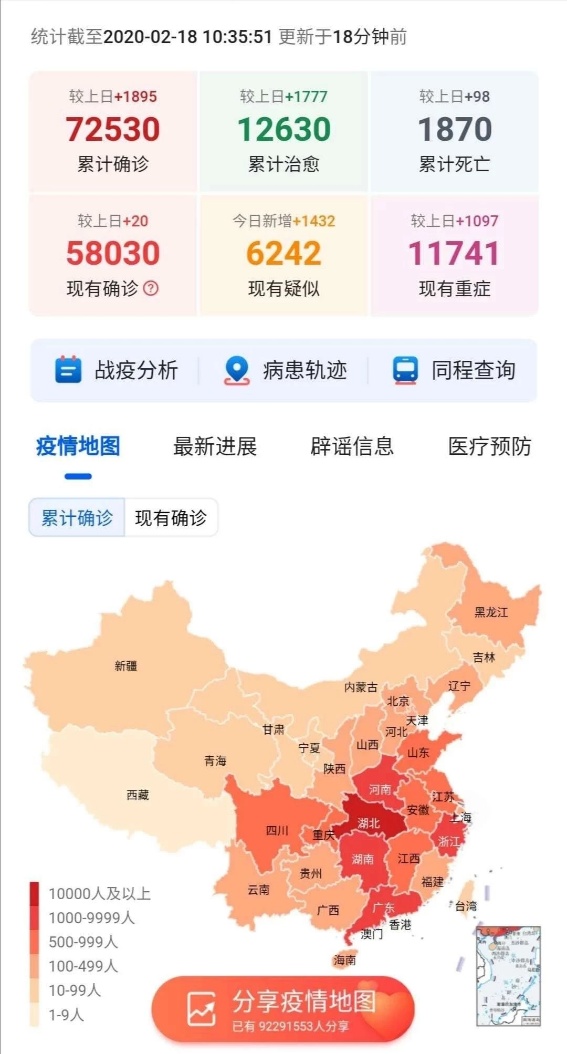Viewport: 567px width, 1054px height.
Task: Open 病患轨迹 patient tracks
Action: coord(285,370)
